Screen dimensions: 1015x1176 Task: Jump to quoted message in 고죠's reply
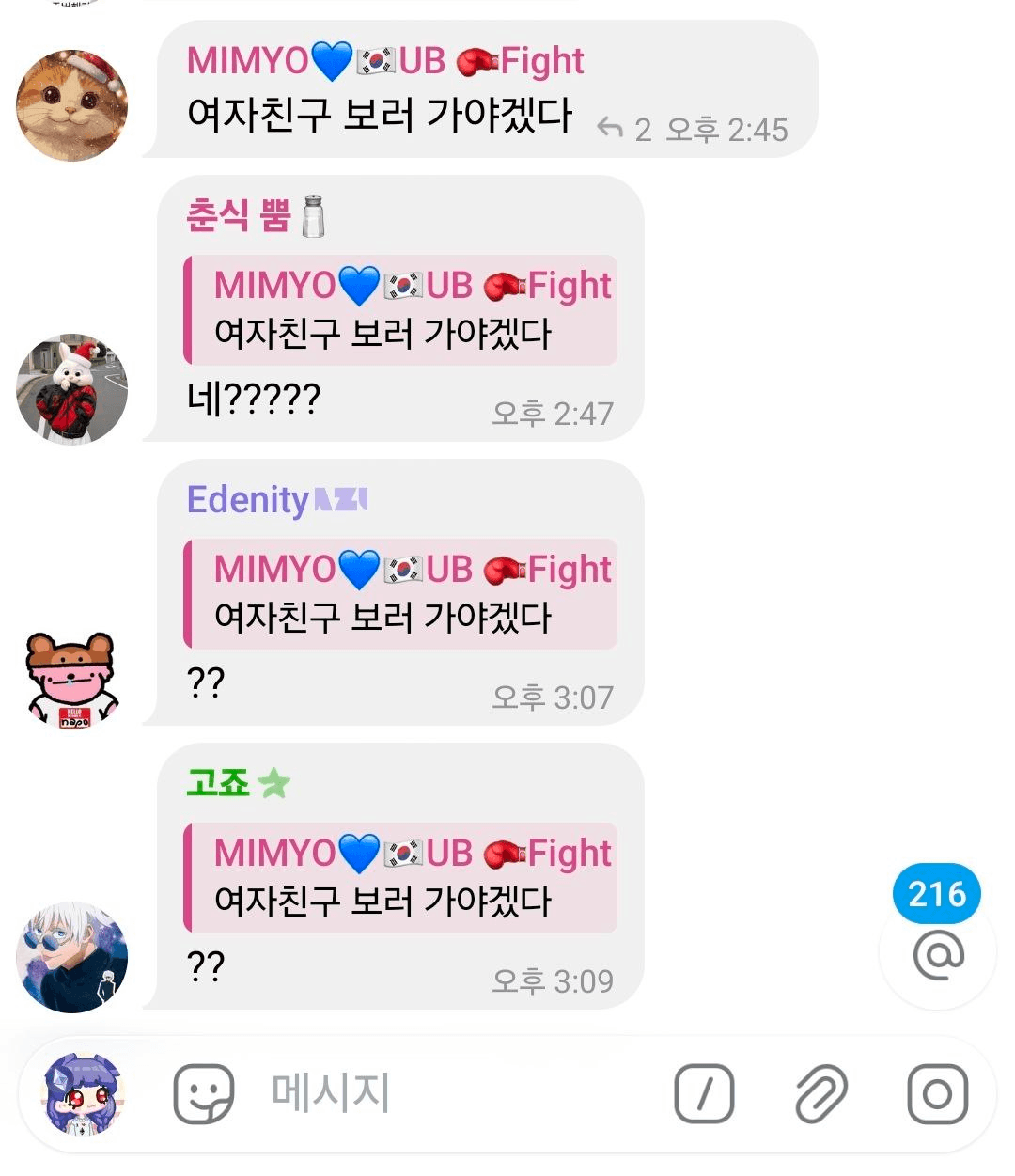point(400,878)
